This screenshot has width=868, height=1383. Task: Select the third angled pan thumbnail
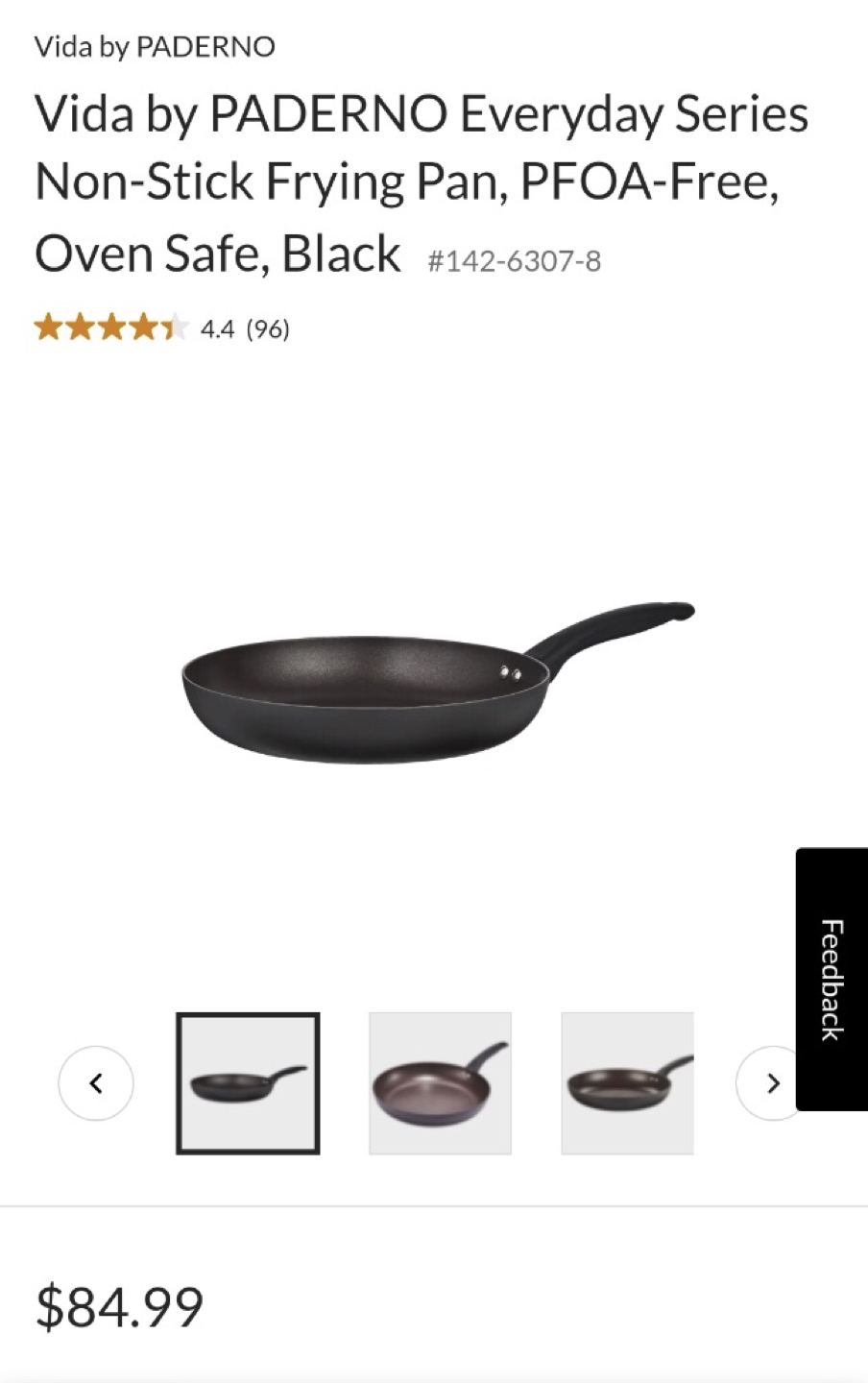coord(627,1083)
